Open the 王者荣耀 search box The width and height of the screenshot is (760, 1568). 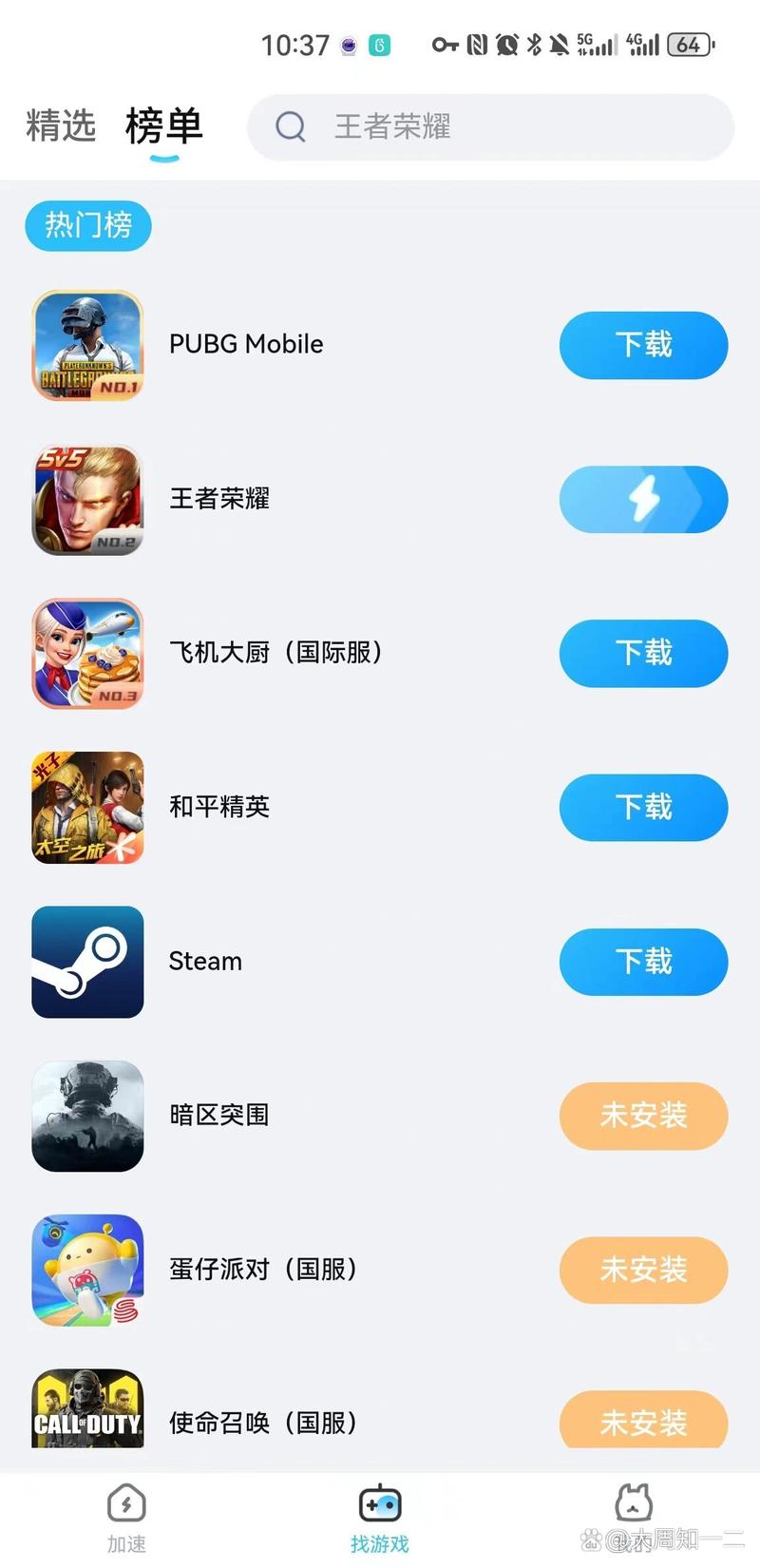pos(489,127)
